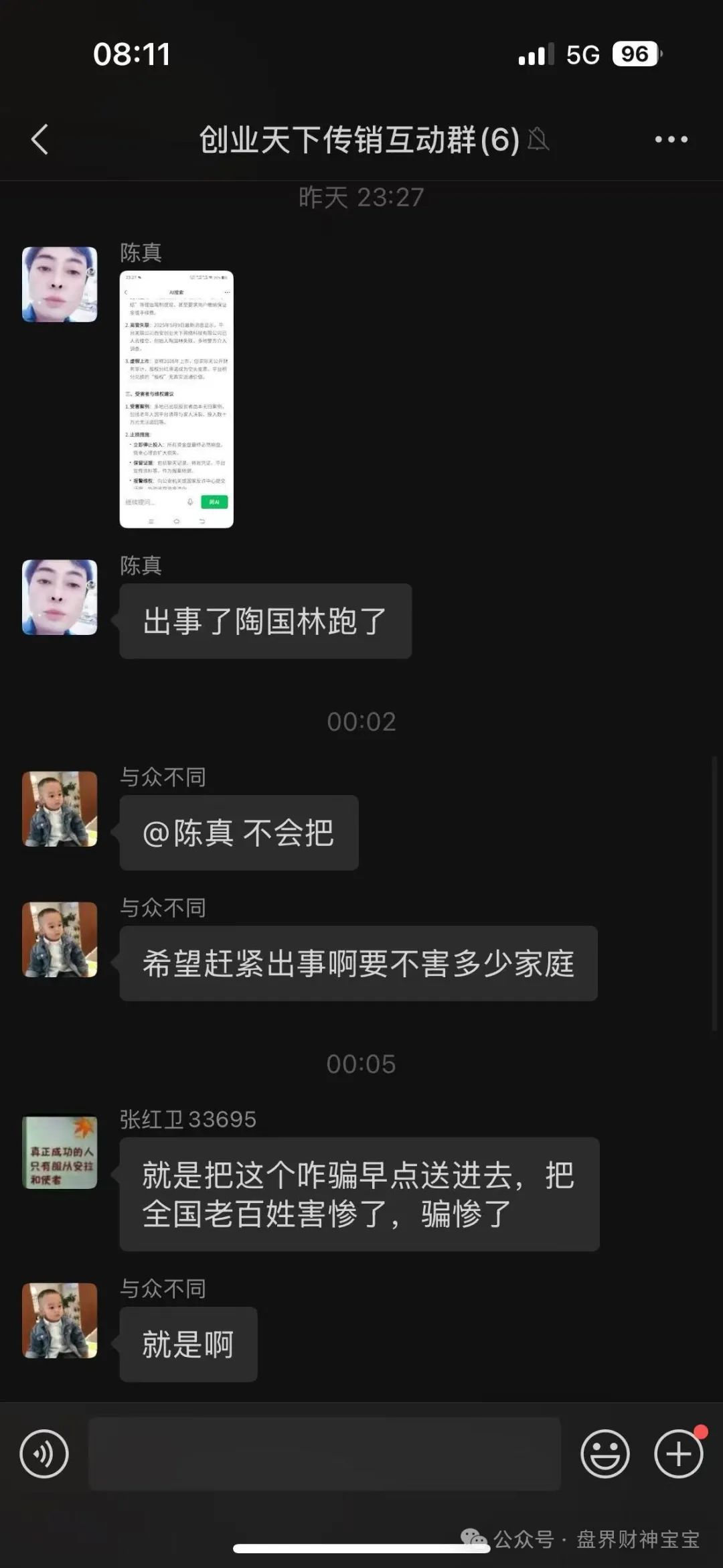The width and height of the screenshot is (723, 1568).
Task: Open the emoji sticker panel
Action: click(x=605, y=1453)
